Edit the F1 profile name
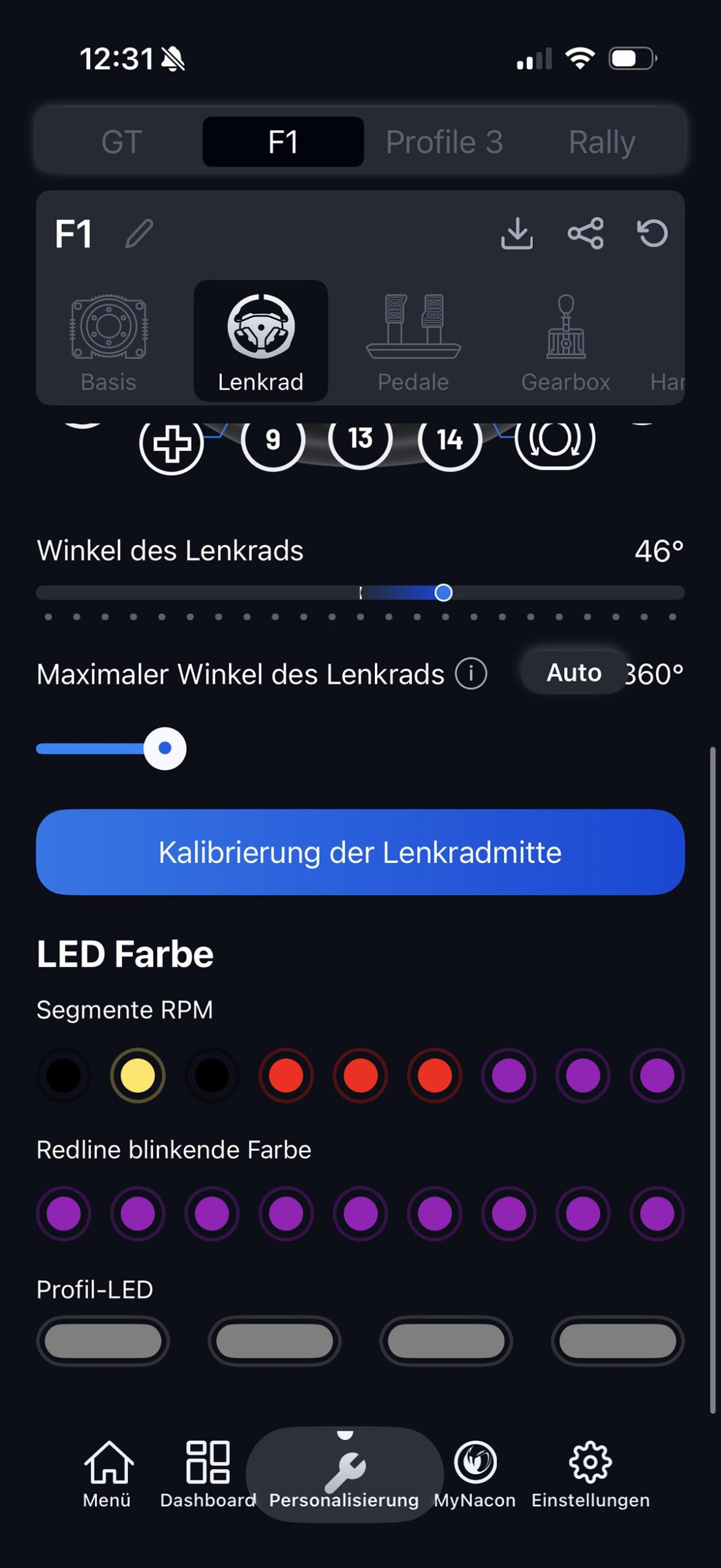 click(140, 233)
